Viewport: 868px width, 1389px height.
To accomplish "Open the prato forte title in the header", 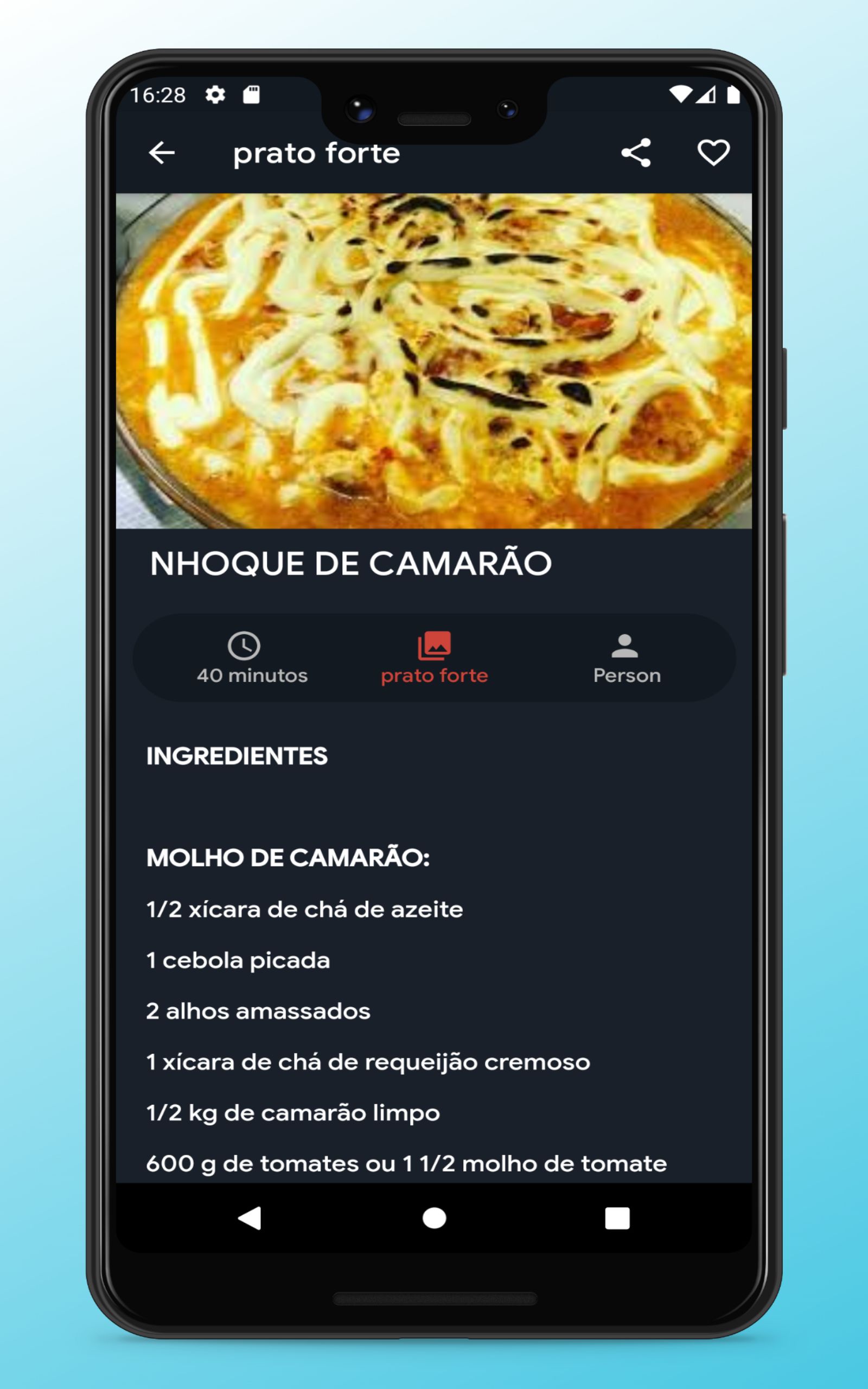I will [x=317, y=152].
